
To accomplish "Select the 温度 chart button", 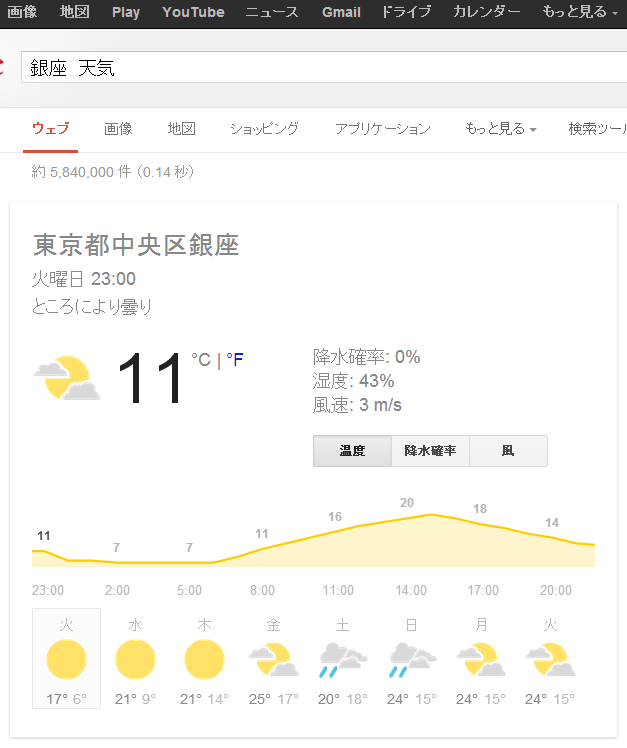I will coord(351,451).
